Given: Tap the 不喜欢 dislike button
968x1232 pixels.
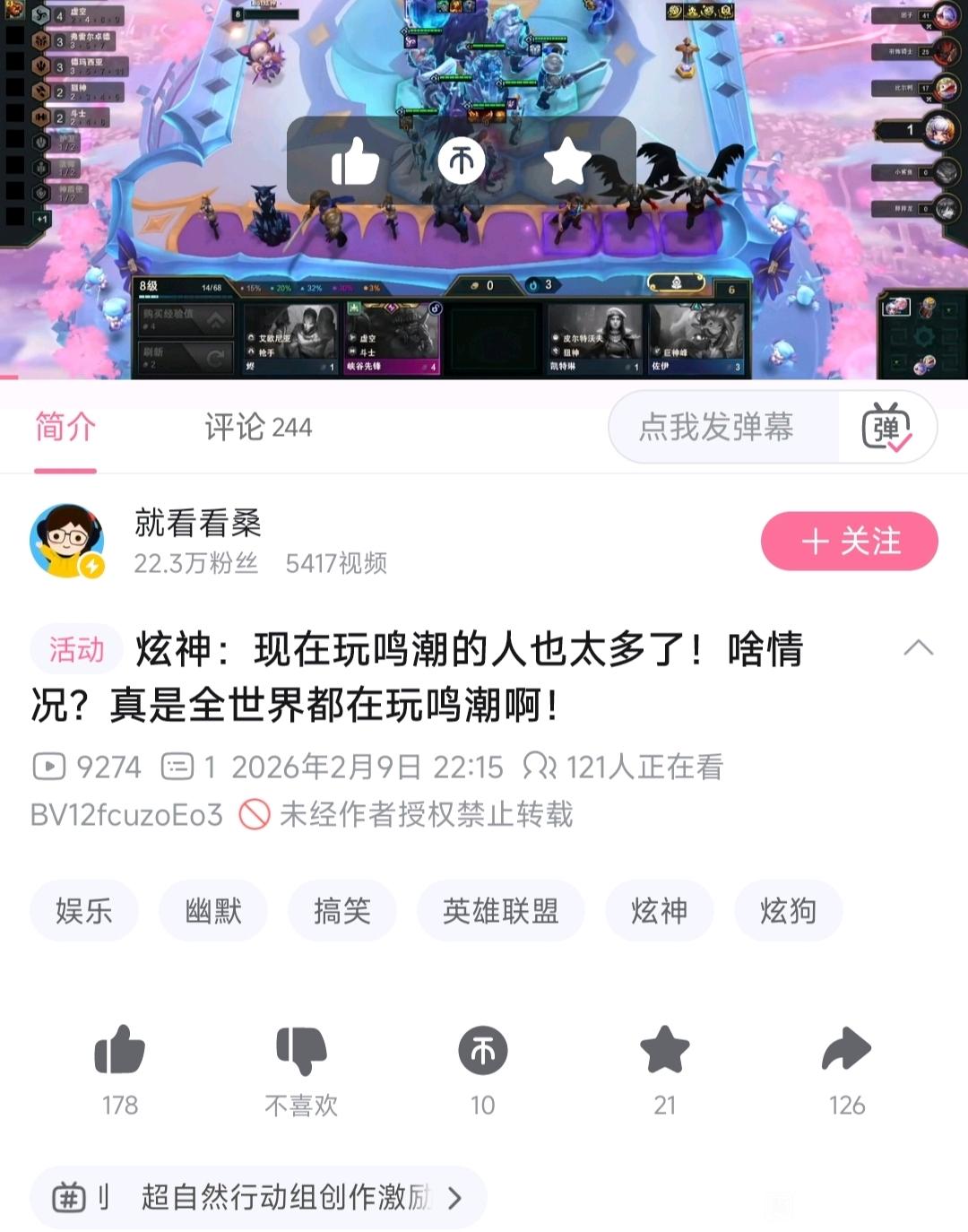Looking at the screenshot, I should point(301,1051).
